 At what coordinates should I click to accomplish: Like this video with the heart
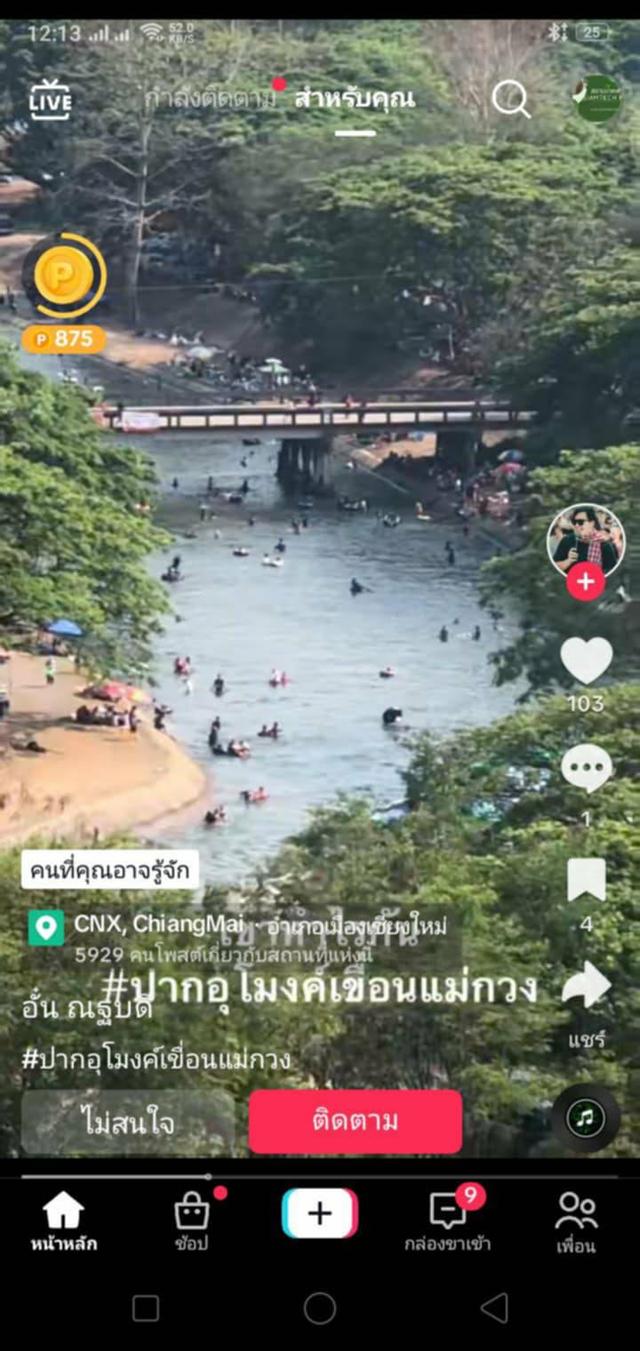586,660
